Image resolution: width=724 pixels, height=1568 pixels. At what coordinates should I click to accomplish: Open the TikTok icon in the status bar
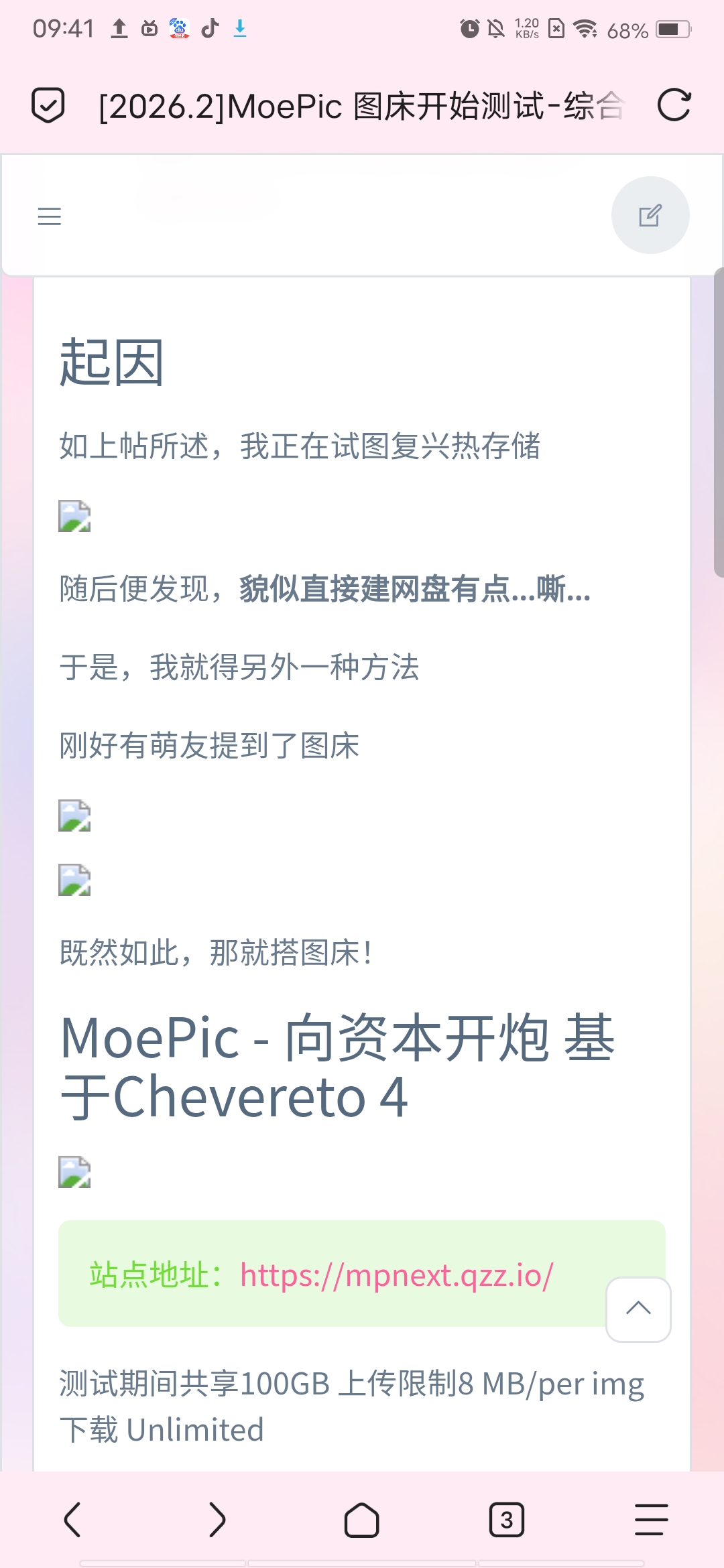coord(208,28)
